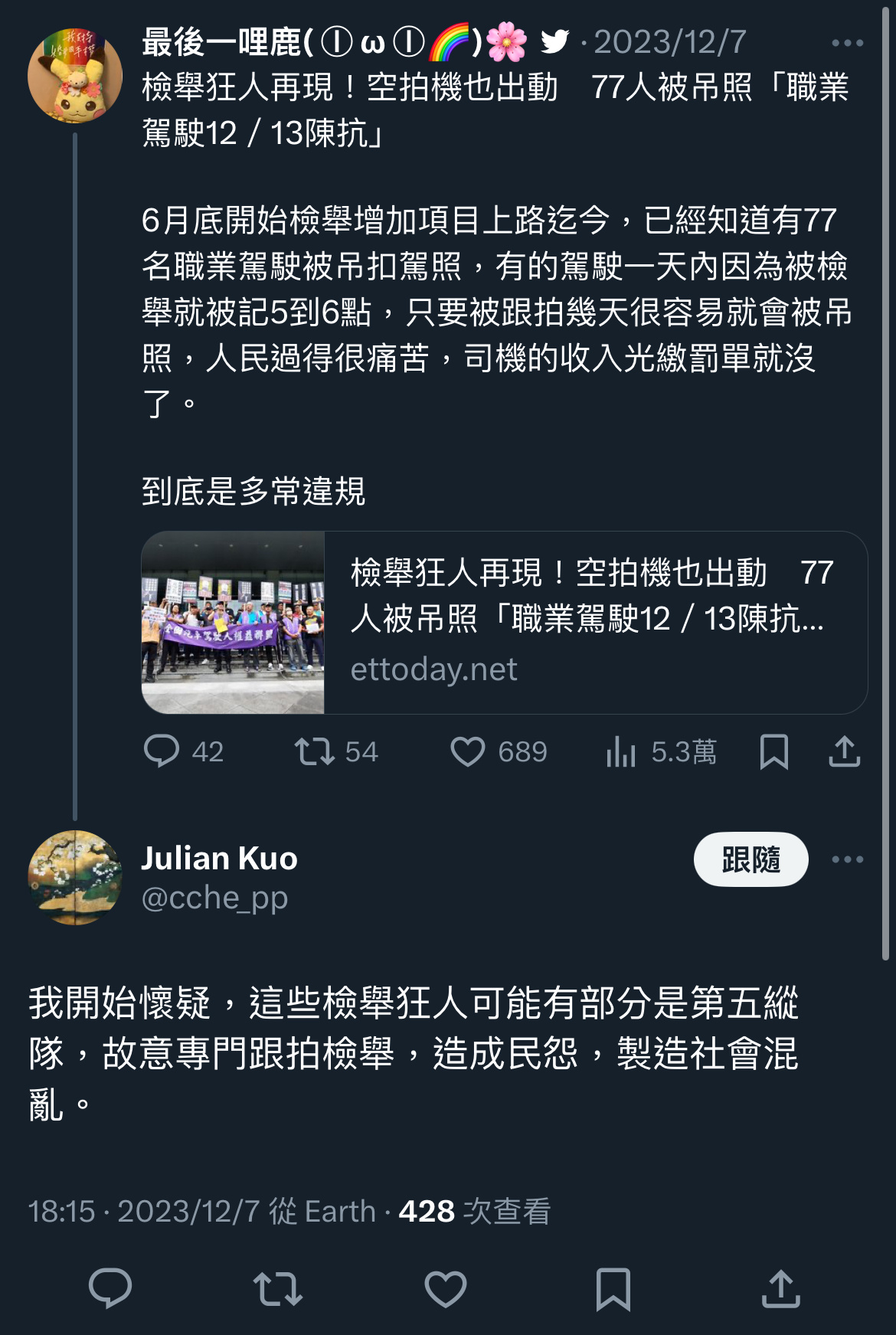Share Julian Kuo's tweet
The width and height of the screenshot is (896, 1335).
780,1288
